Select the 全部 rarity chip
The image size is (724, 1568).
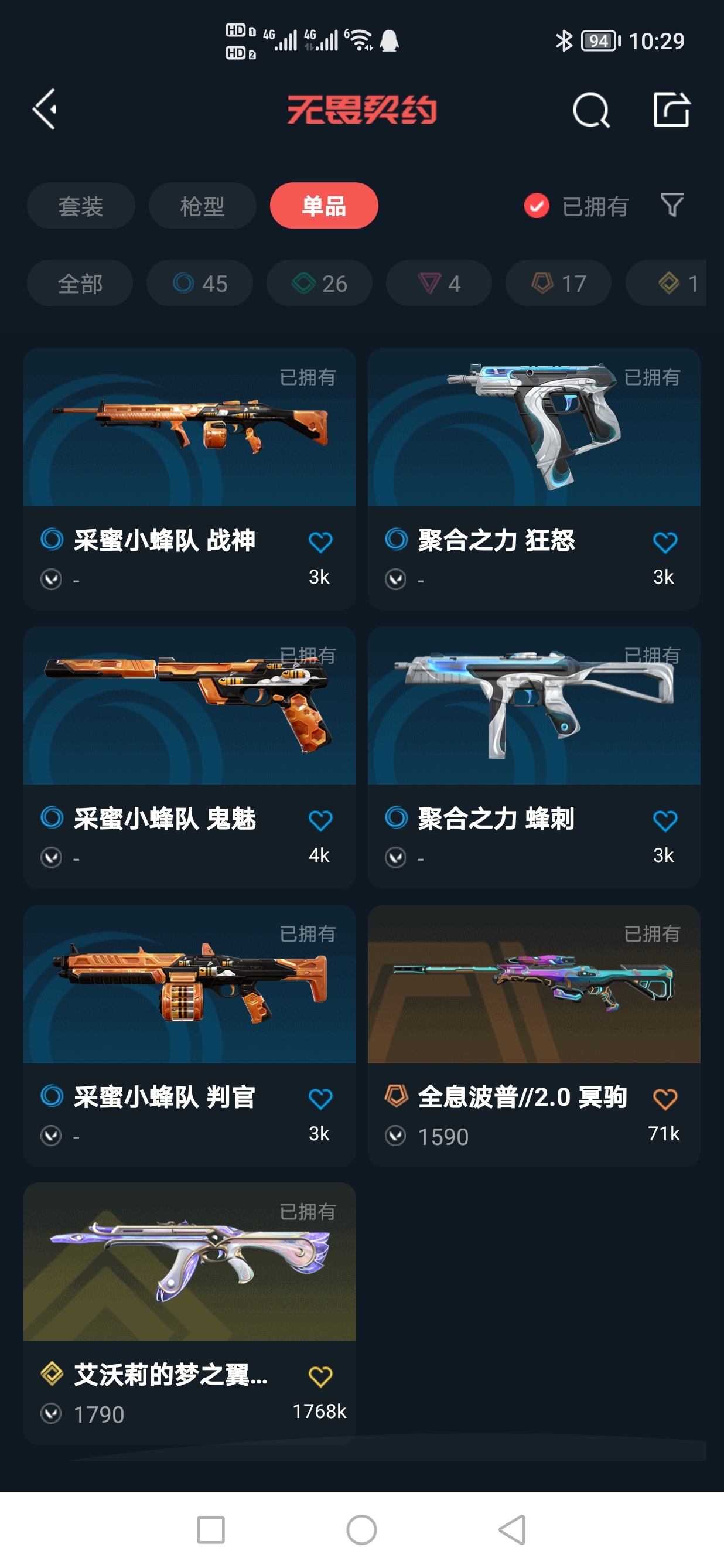pos(80,283)
